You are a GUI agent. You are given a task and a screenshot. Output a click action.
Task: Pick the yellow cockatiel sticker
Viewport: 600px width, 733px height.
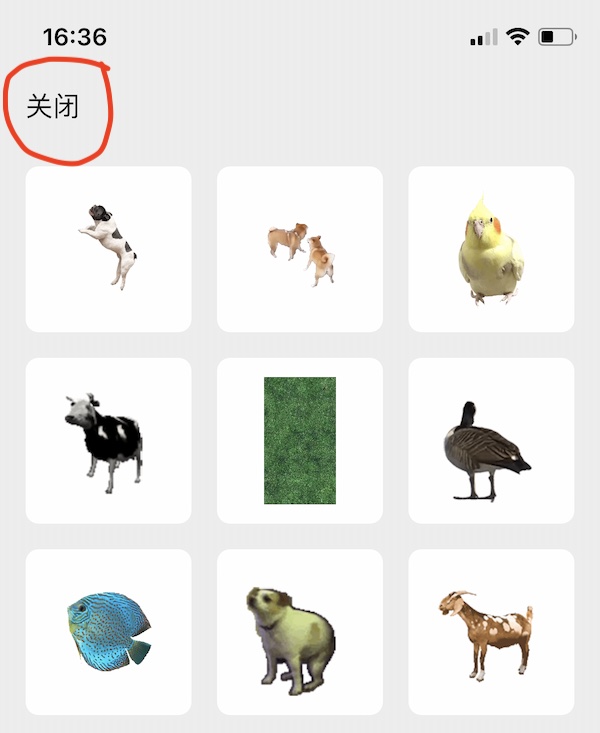[x=491, y=250]
